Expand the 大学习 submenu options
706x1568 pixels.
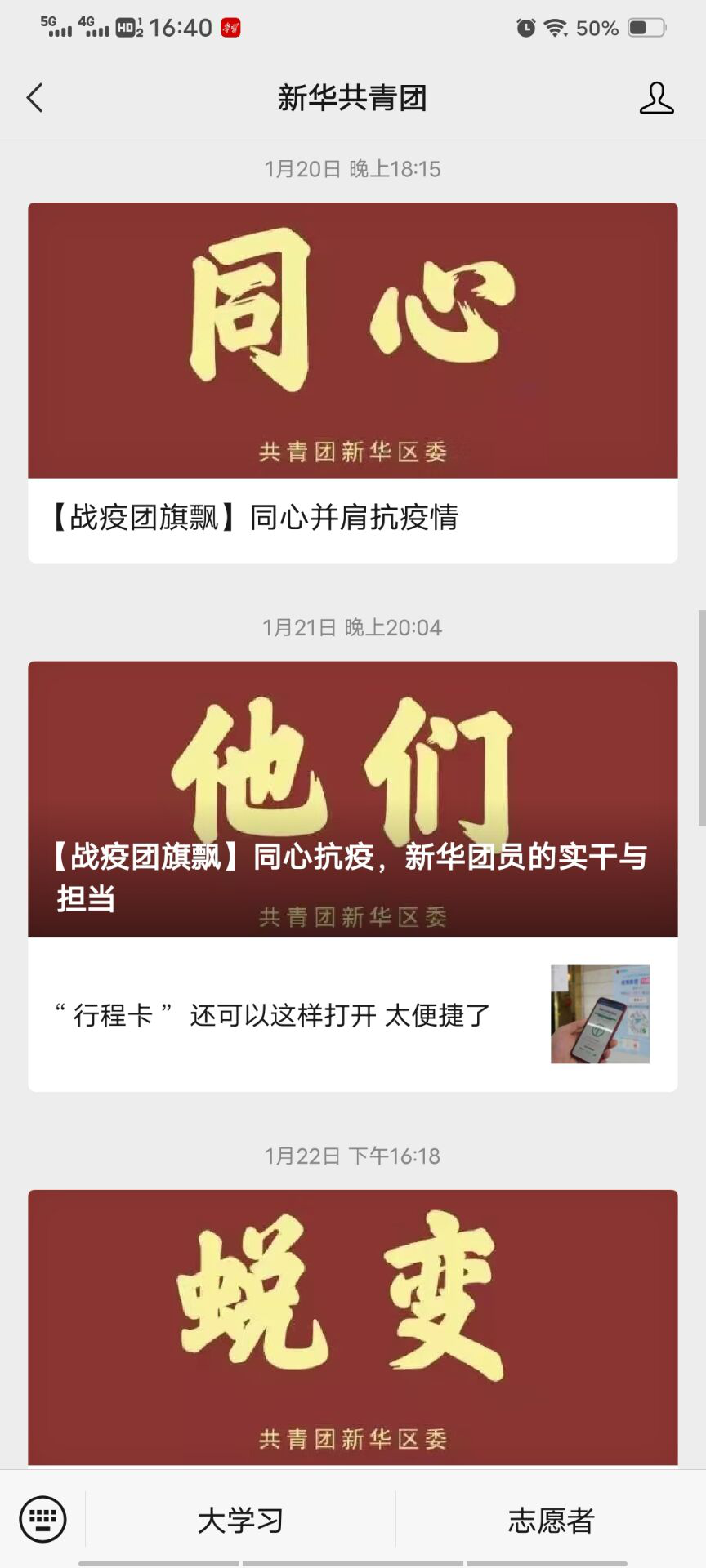pos(239,1518)
